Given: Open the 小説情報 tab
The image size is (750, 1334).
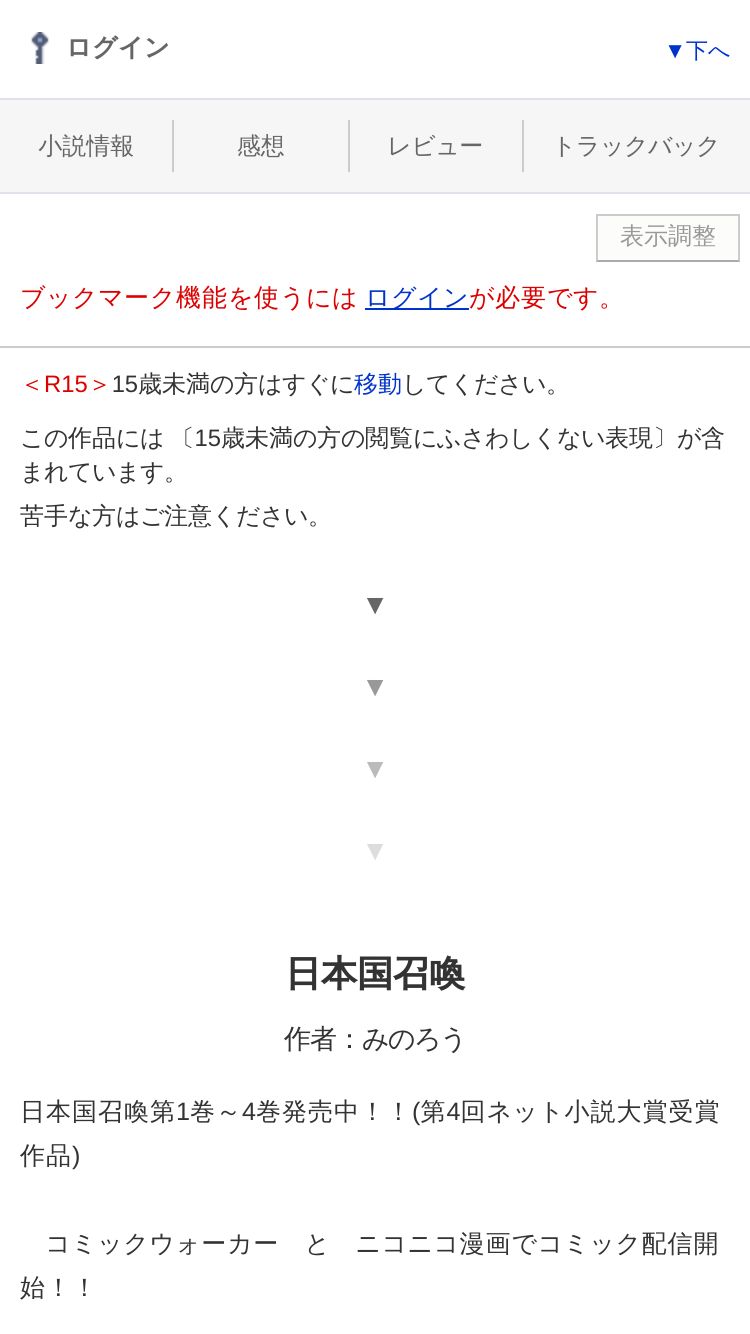Looking at the screenshot, I should tap(86, 146).
